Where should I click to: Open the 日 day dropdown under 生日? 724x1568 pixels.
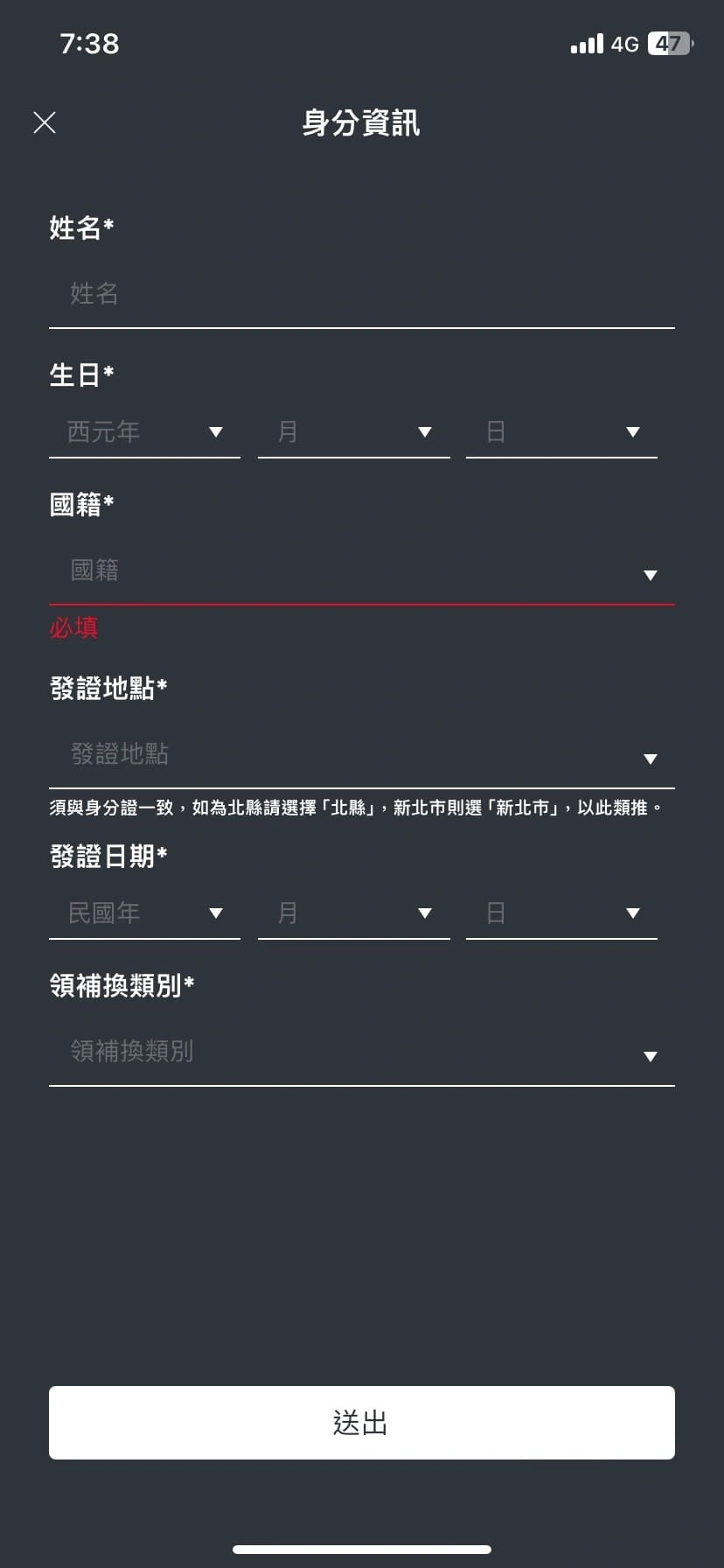point(561,431)
